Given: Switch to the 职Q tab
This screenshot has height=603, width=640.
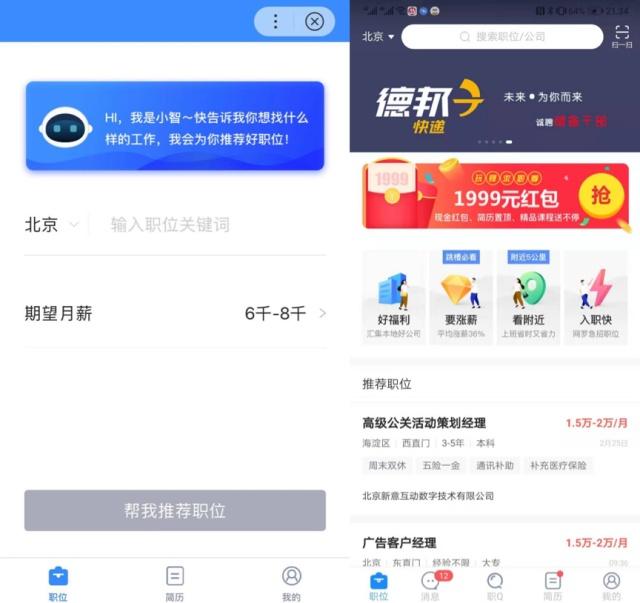Looking at the screenshot, I should pos(494,585).
